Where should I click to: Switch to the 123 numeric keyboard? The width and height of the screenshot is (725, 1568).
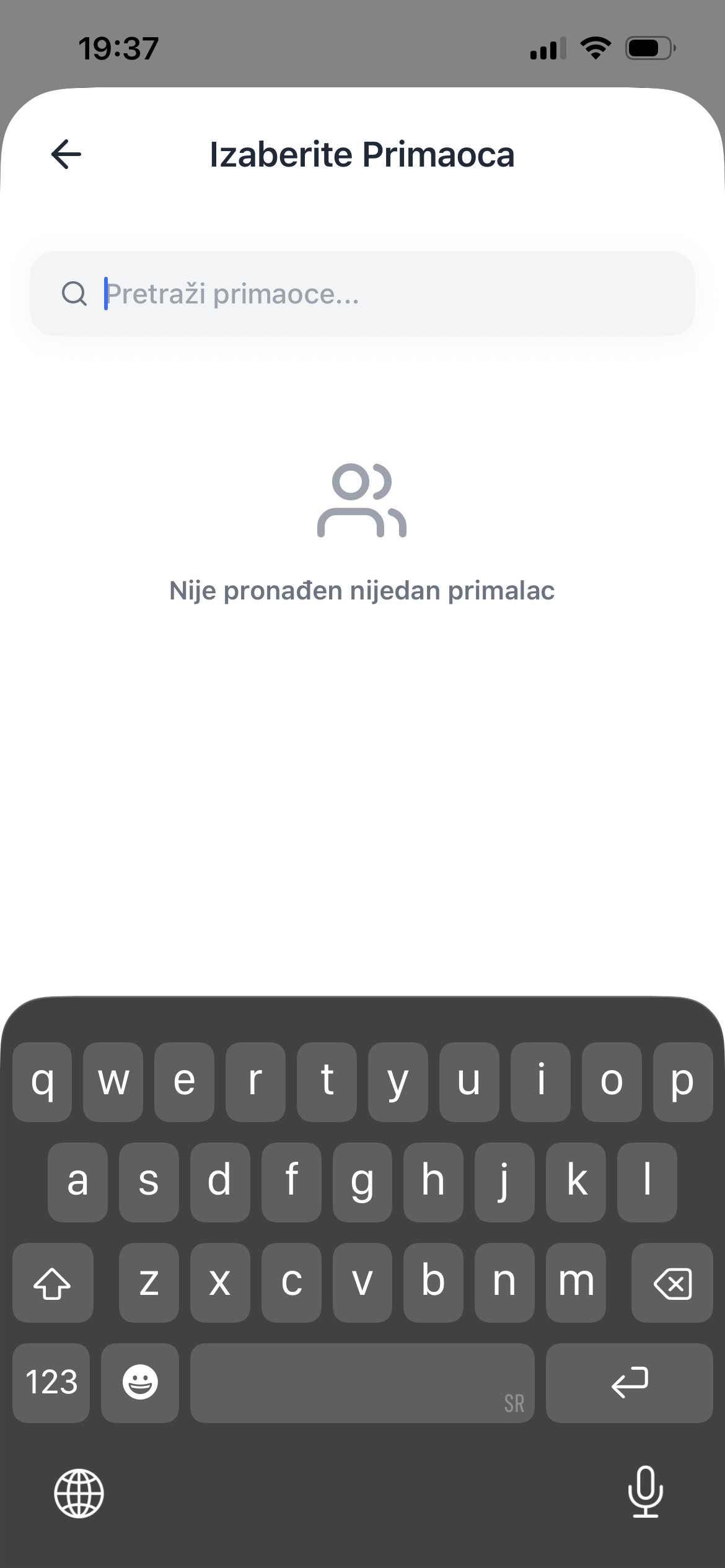(51, 1383)
